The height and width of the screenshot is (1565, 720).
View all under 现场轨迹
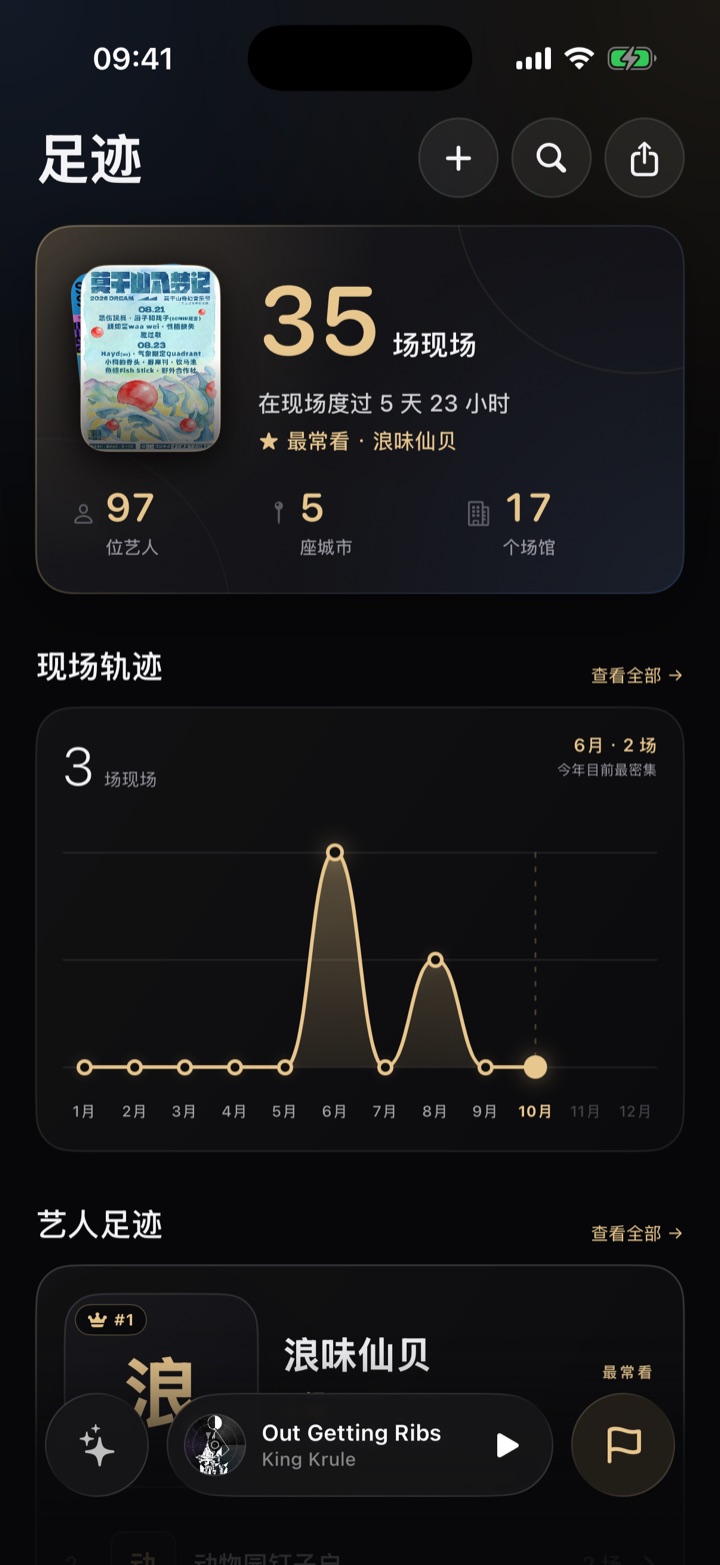coord(636,676)
